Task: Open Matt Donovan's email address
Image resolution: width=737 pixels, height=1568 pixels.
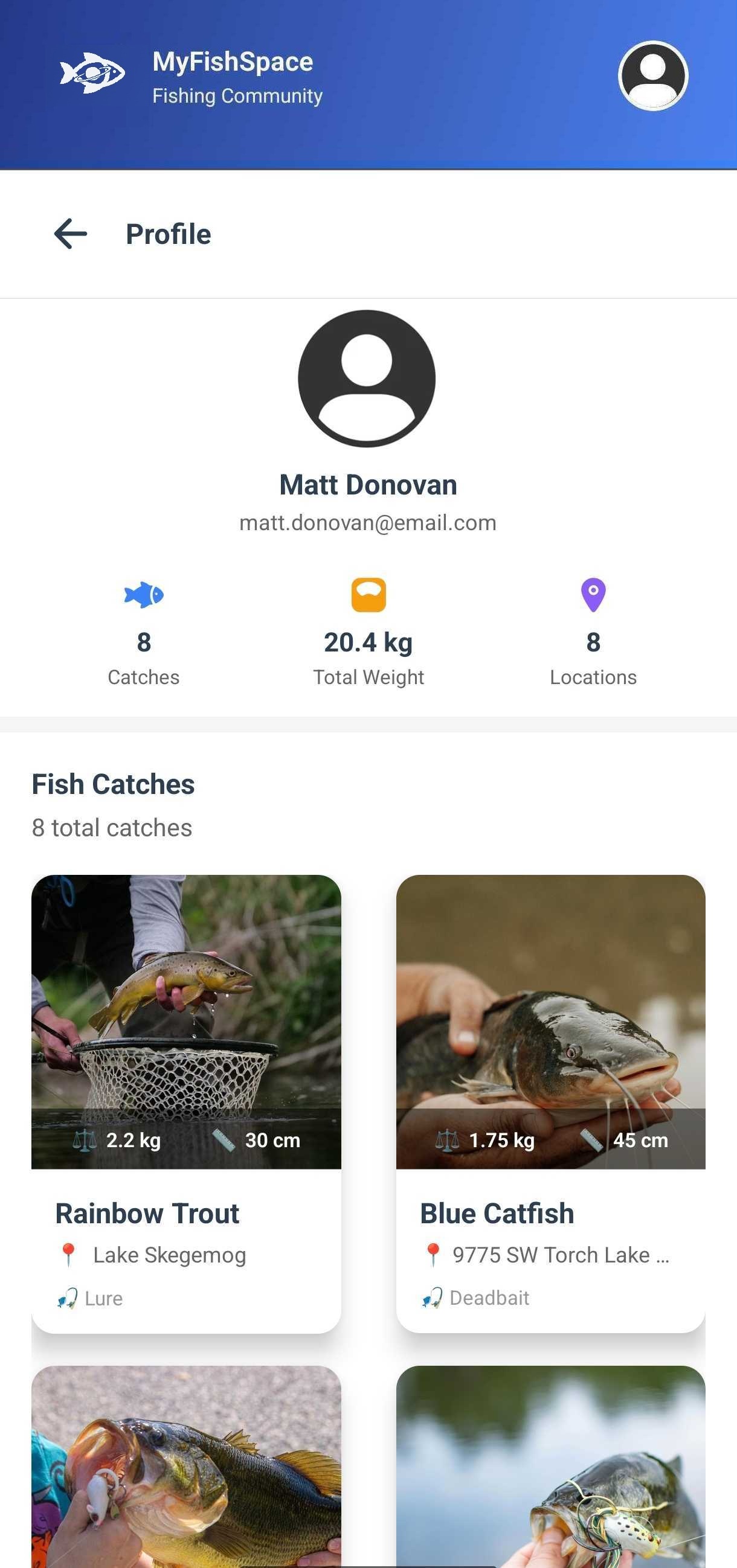Action: pyautogui.click(x=368, y=522)
